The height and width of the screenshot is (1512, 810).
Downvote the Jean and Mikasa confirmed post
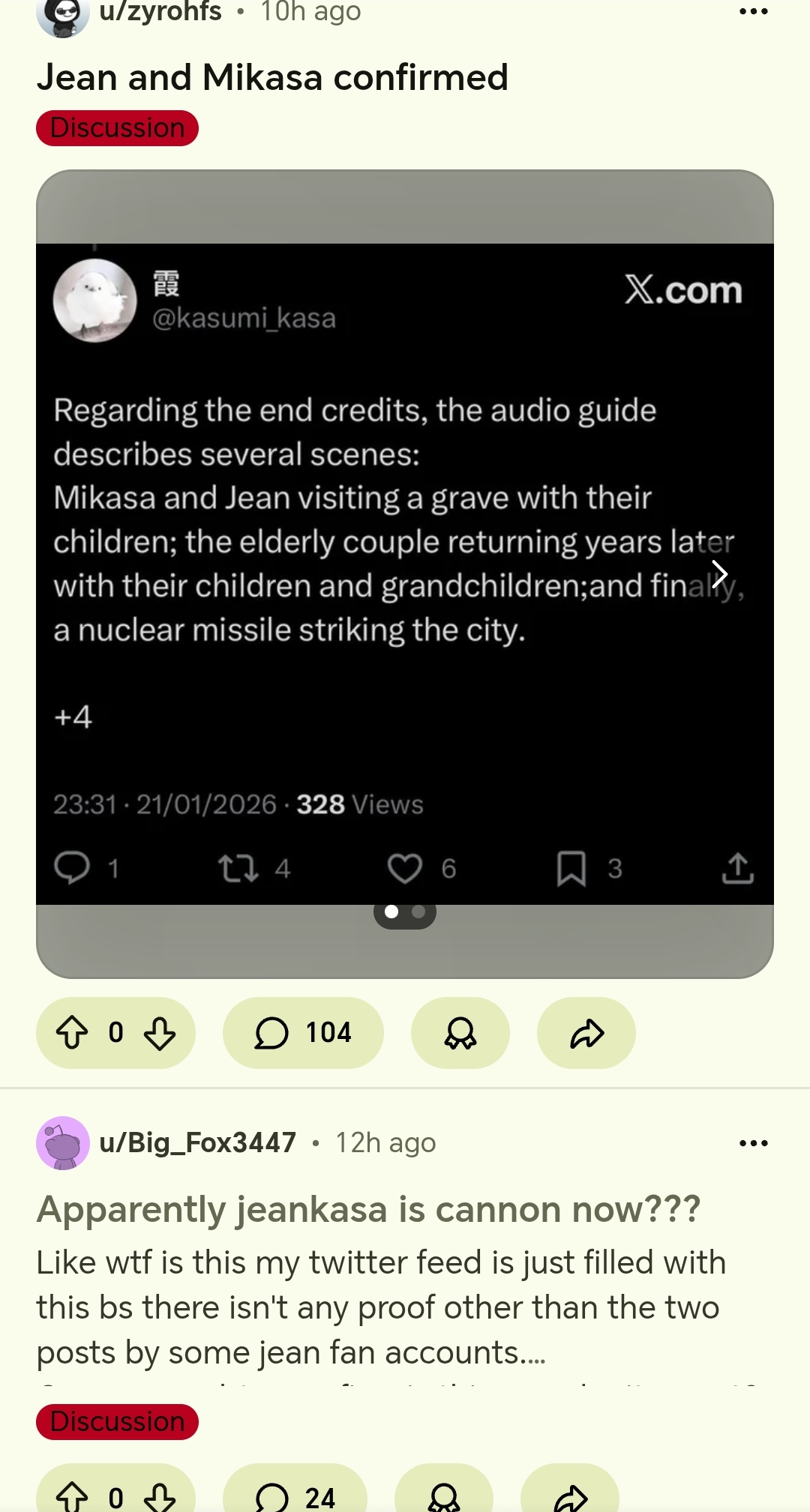pyautogui.click(x=160, y=1033)
